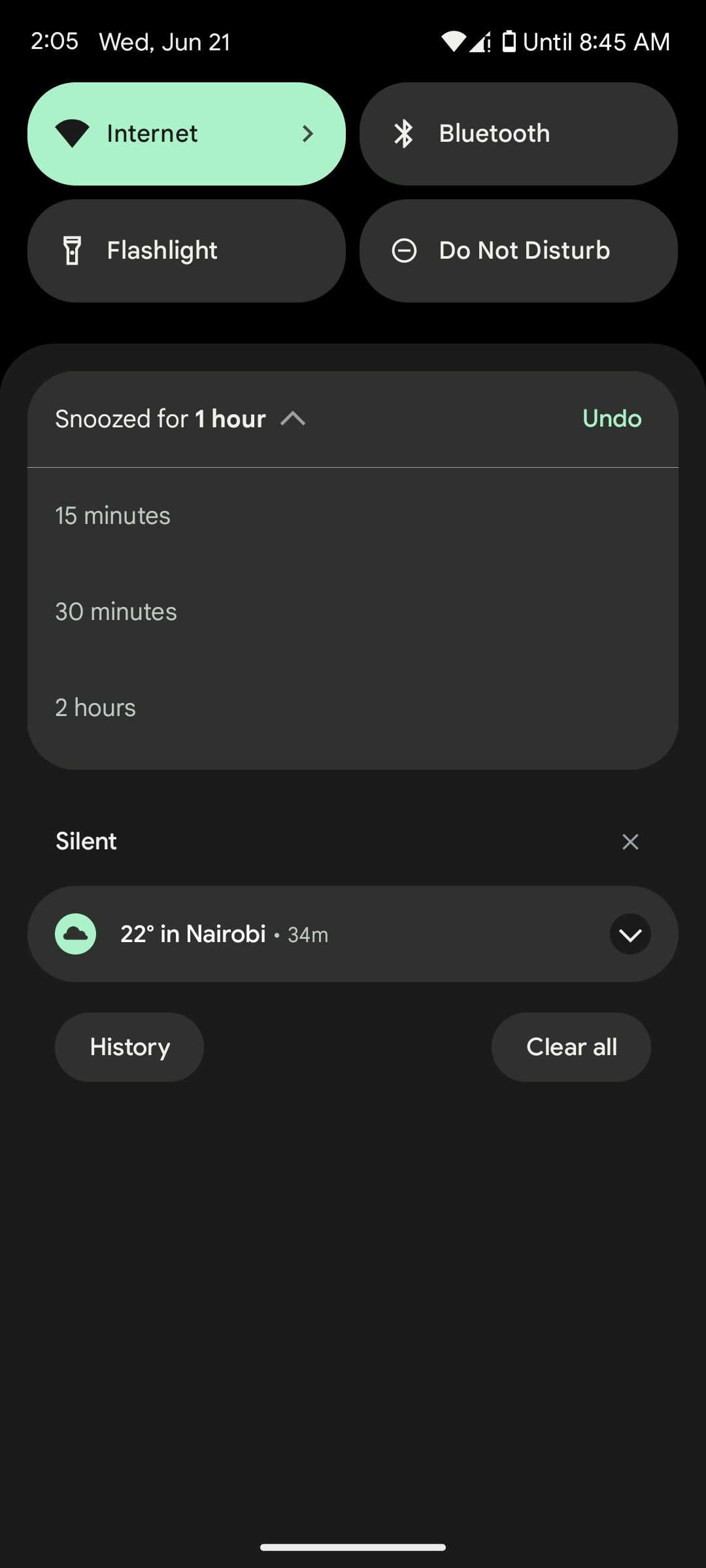Screen dimensions: 706x1568
Task: Open Internet details with the arrow chevron
Action: coord(307,133)
